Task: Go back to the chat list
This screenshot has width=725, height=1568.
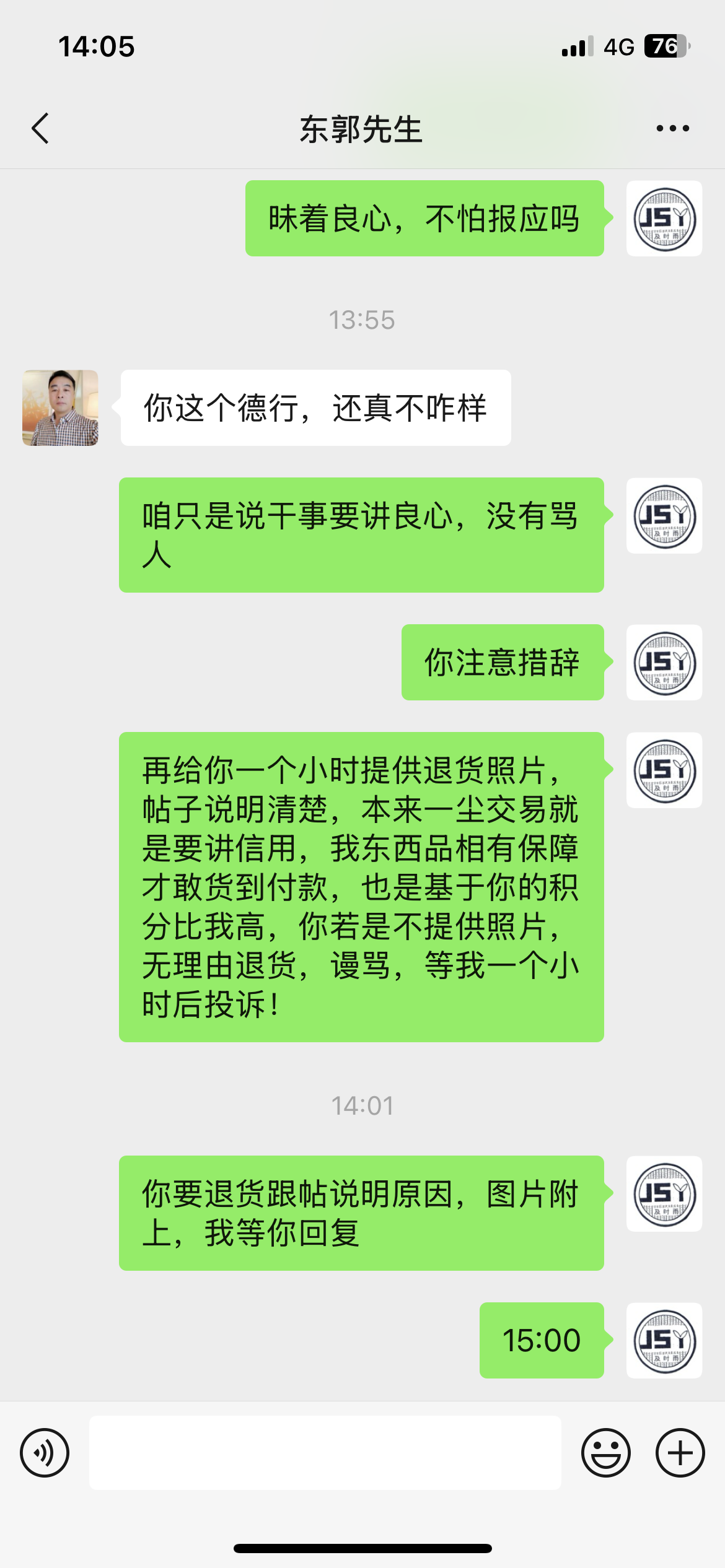Action: click(40, 129)
